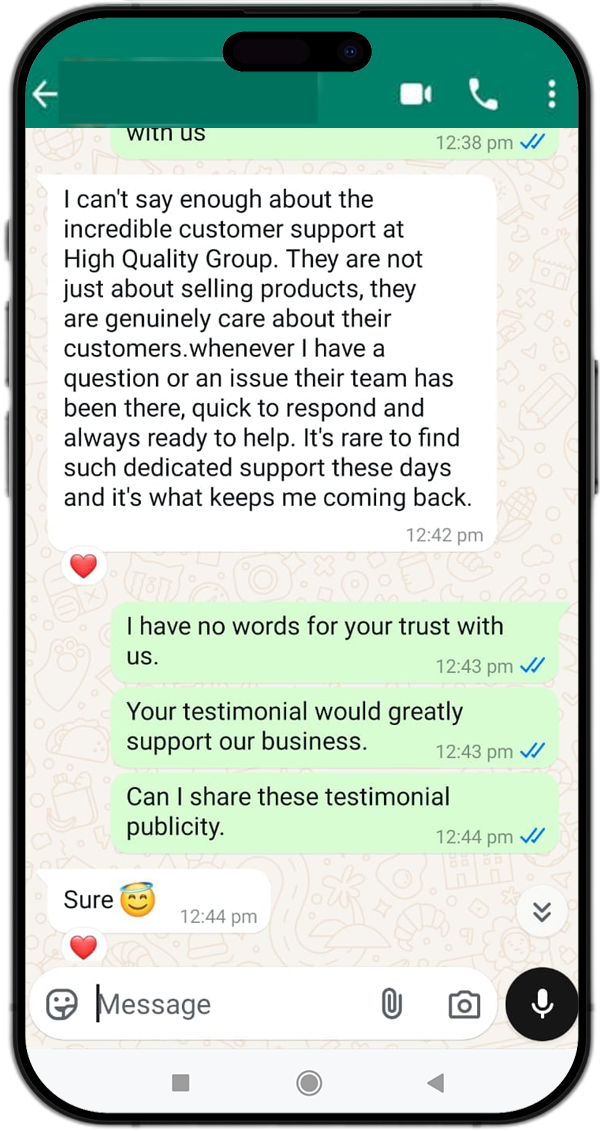Screen dimensions: 600x1131
Task: Tap the microphone voice message button
Action: tap(542, 1004)
